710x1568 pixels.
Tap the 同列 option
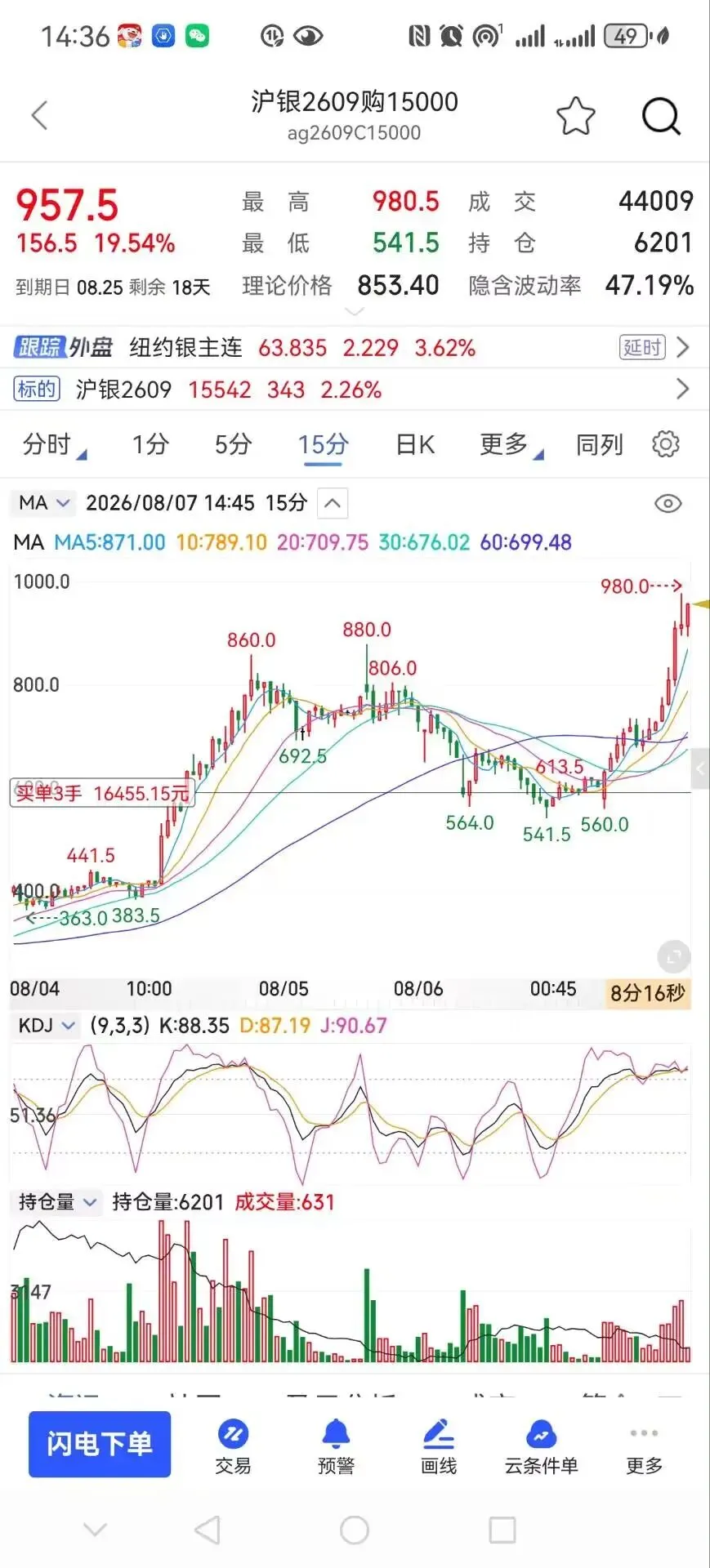599,445
